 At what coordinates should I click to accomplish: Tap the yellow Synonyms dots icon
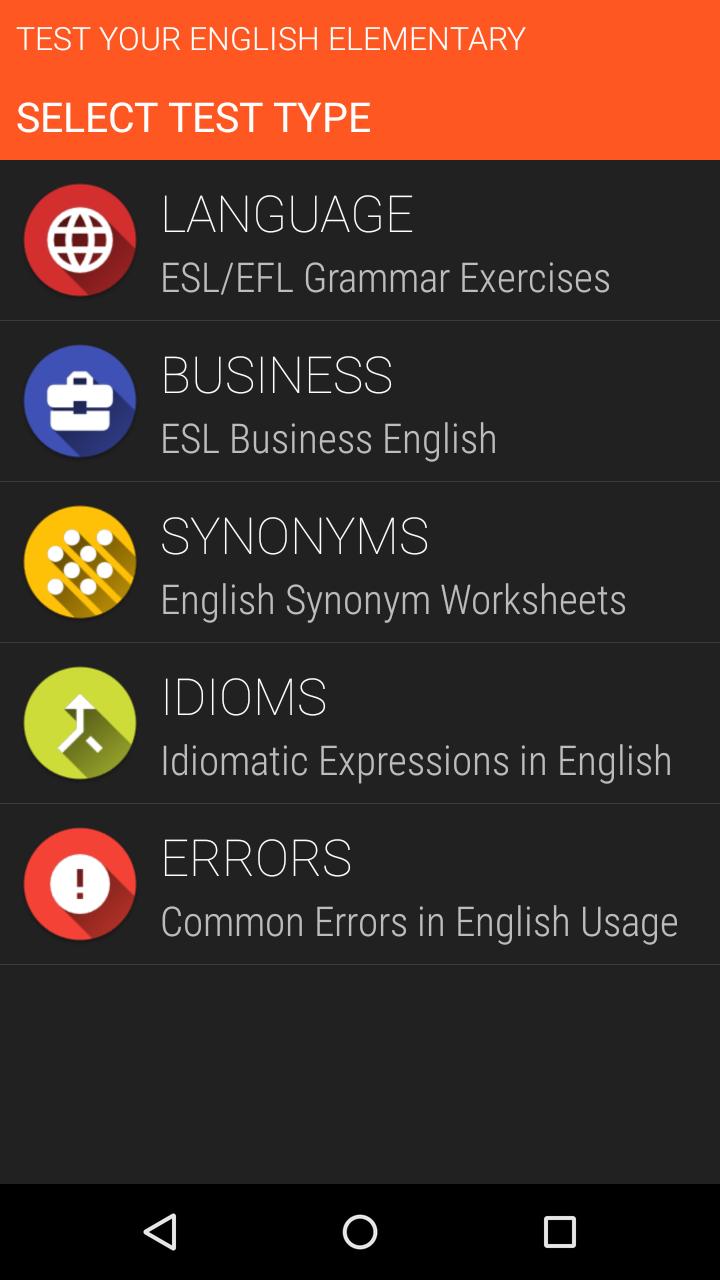(80, 561)
